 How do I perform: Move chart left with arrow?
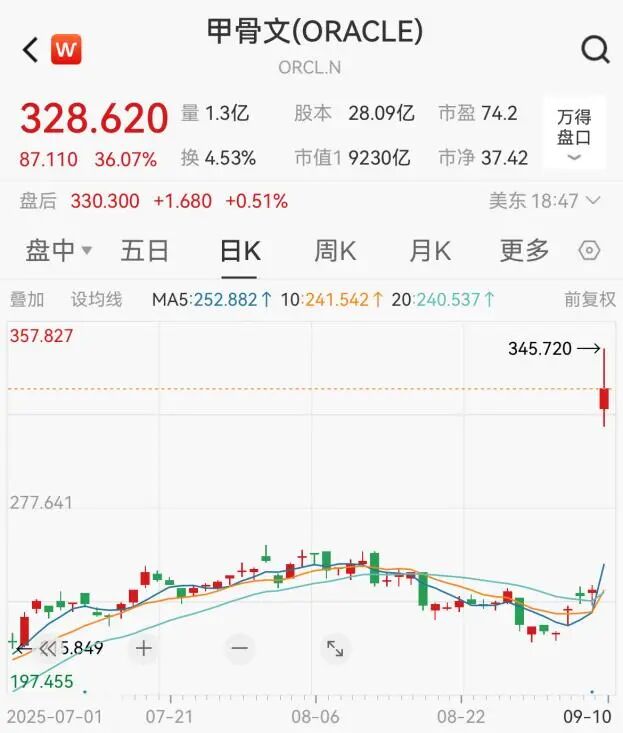[x=20, y=648]
